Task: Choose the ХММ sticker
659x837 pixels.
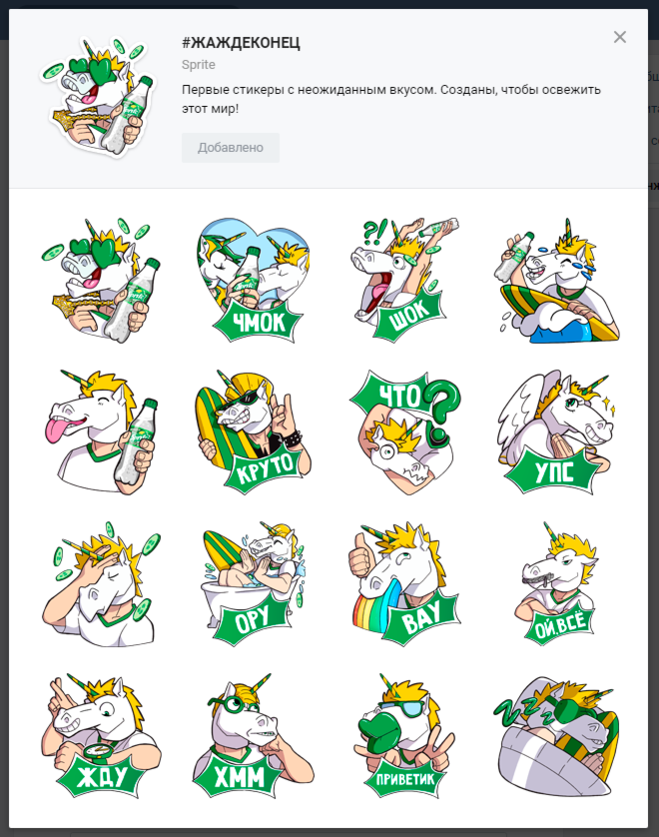Action: [x=254, y=736]
